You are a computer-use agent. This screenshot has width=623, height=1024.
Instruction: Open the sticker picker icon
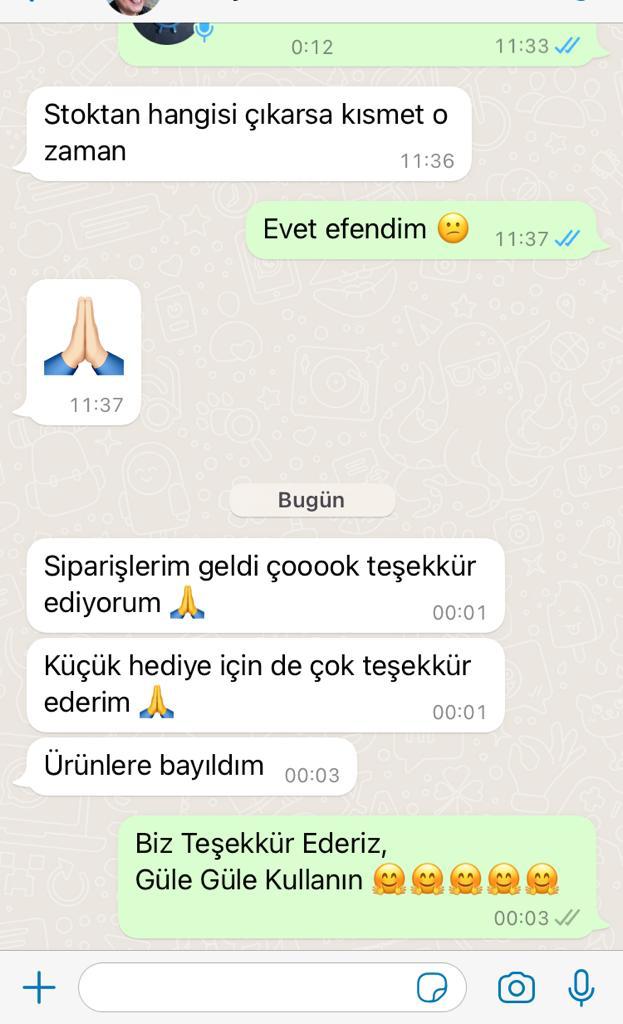pos(432,987)
